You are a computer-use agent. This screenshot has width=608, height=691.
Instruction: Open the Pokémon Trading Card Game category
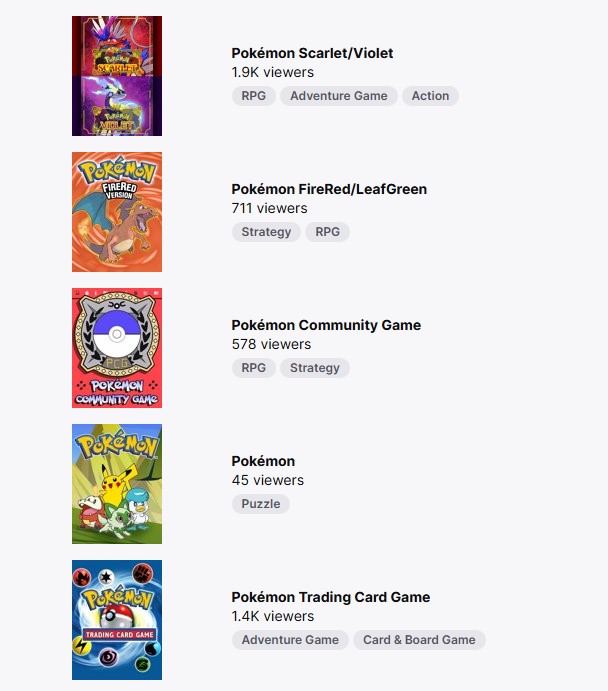click(x=330, y=597)
